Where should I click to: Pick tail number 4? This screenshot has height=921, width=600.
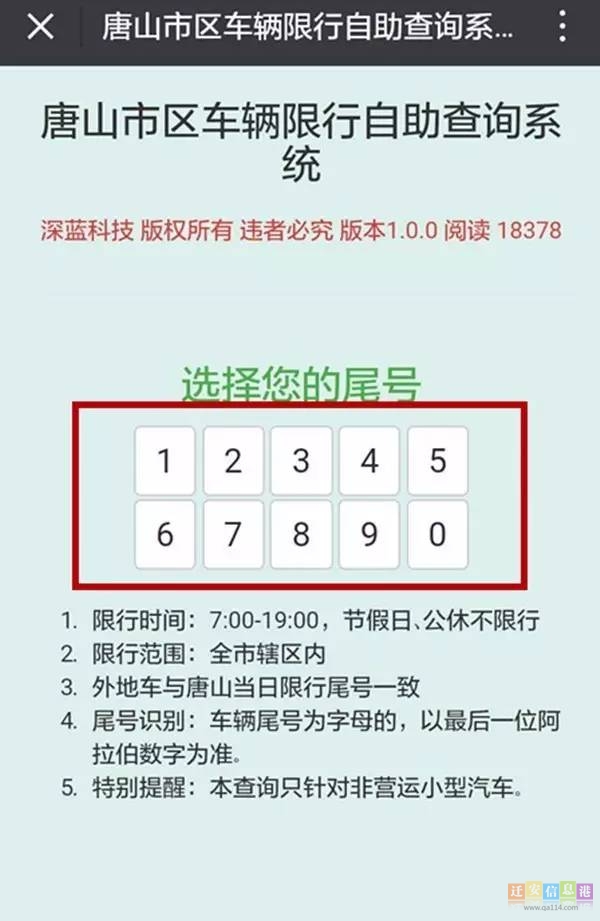click(369, 461)
